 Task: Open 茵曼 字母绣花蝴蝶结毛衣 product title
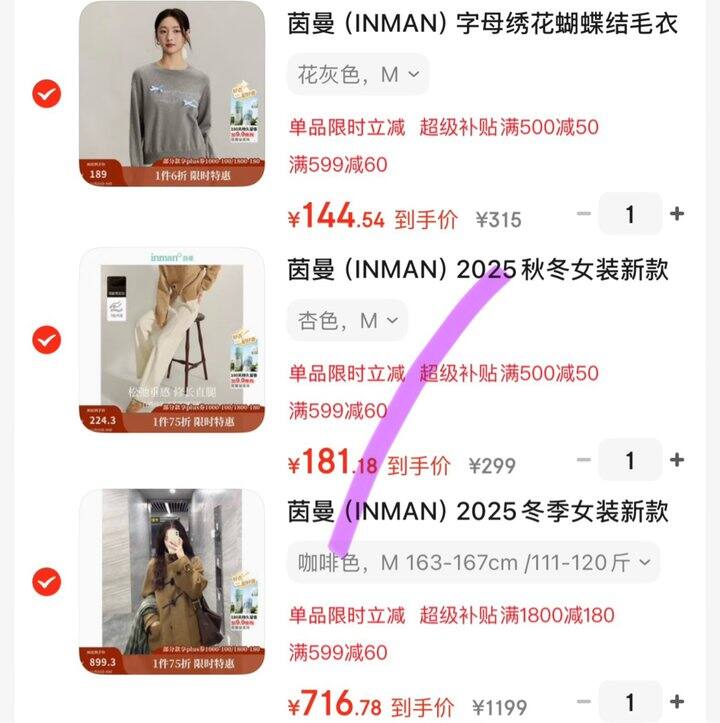click(483, 23)
